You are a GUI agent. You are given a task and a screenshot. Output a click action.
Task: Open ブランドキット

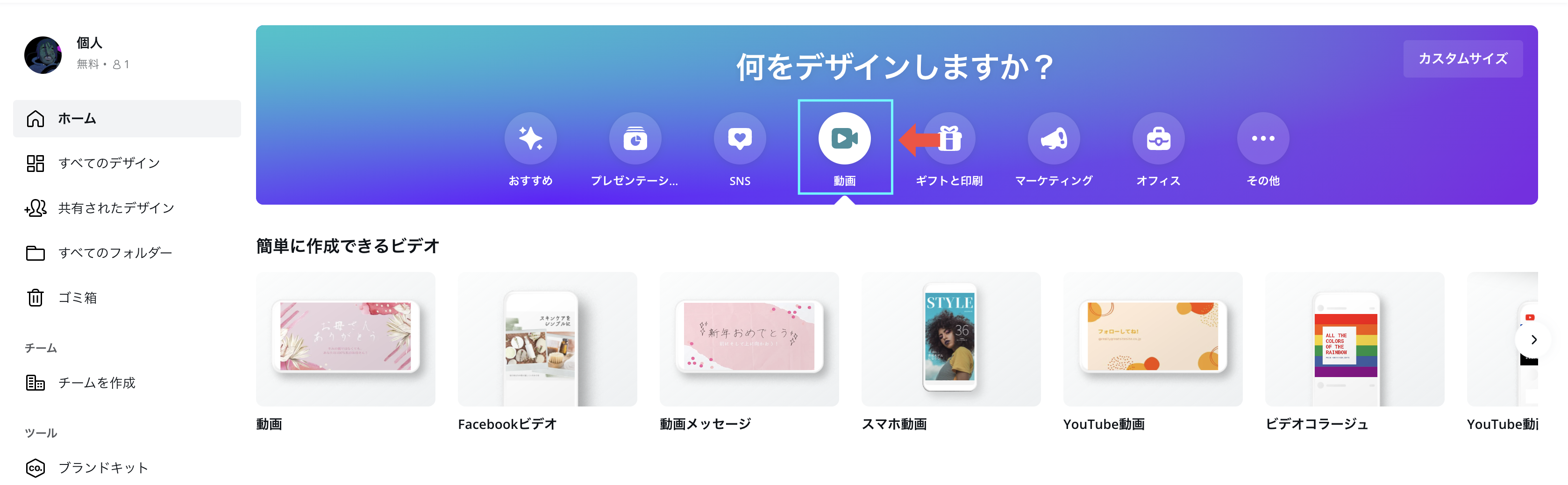(102, 467)
